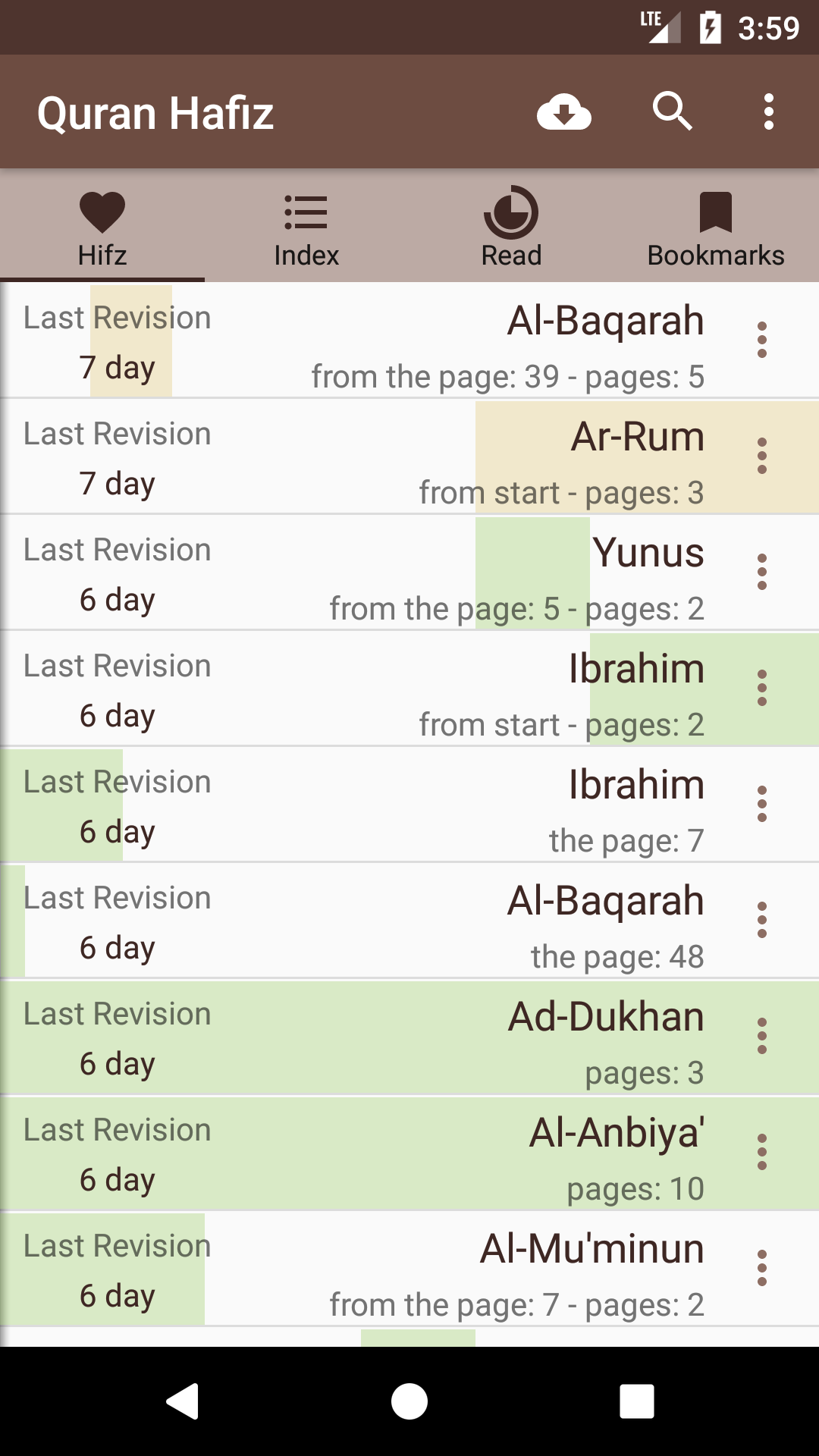Open the three-dot menu for Ar-Rum
The height and width of the screenshot is (1456, 819).
[762, 457]
